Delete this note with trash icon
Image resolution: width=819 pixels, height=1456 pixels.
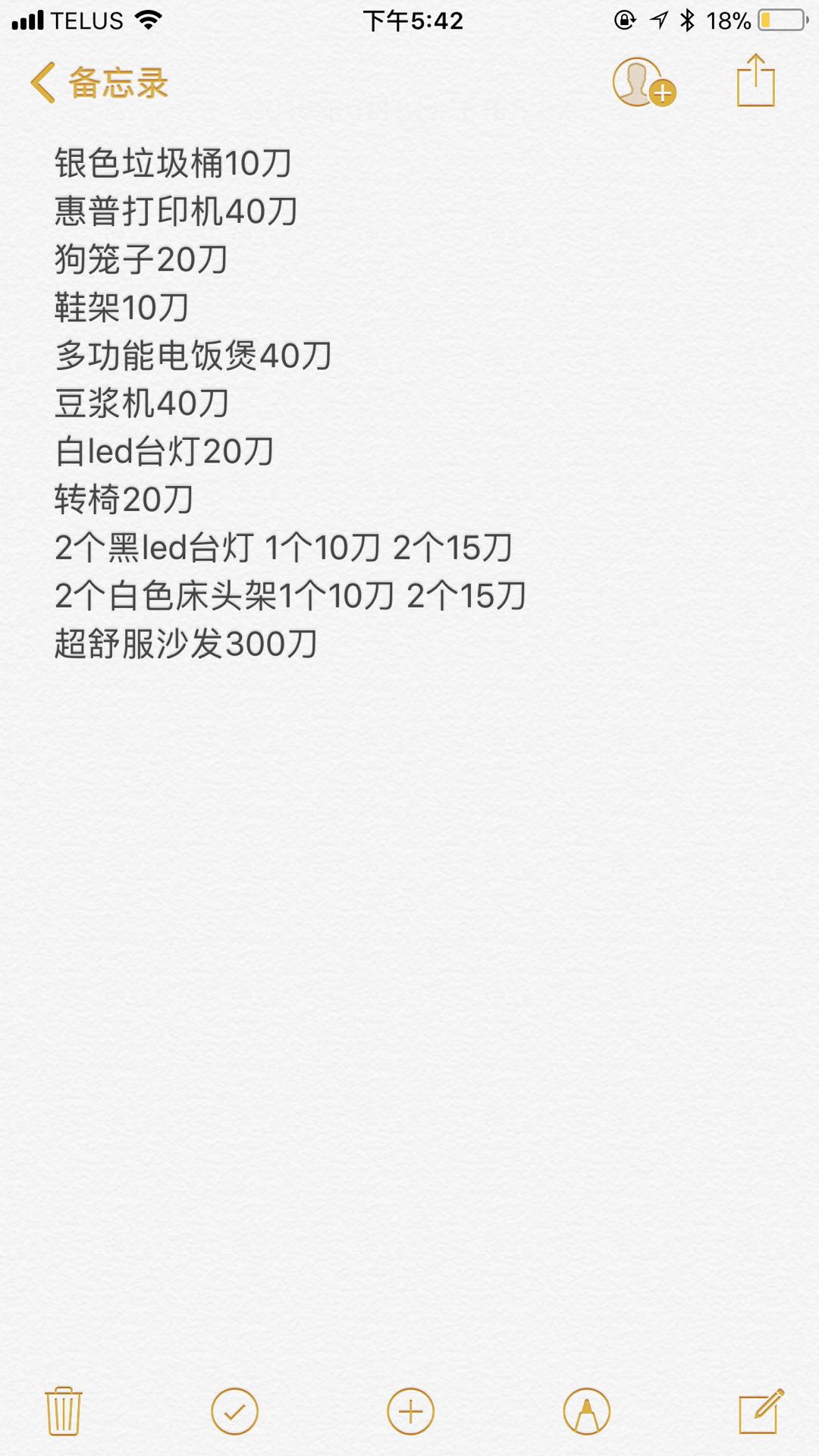64,1411
